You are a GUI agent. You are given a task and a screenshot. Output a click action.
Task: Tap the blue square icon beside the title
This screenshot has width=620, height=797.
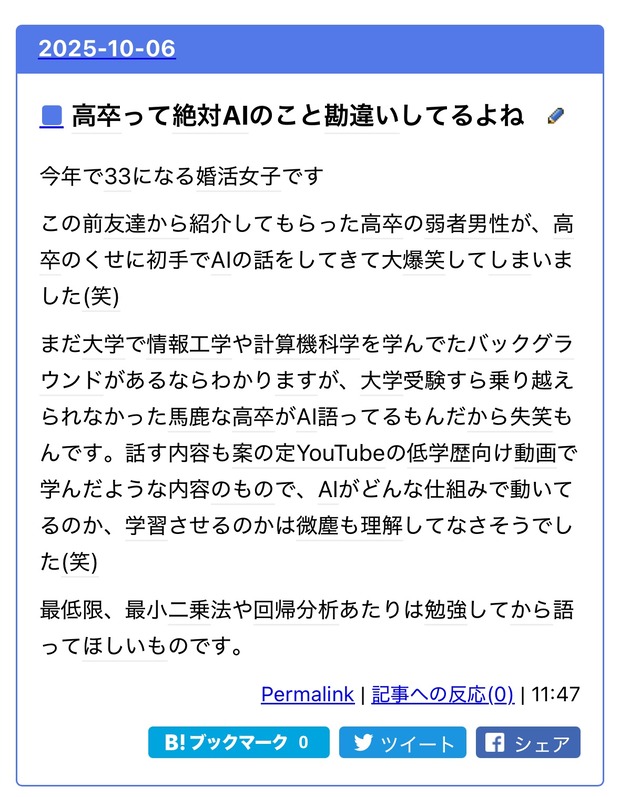coord(51,117)
